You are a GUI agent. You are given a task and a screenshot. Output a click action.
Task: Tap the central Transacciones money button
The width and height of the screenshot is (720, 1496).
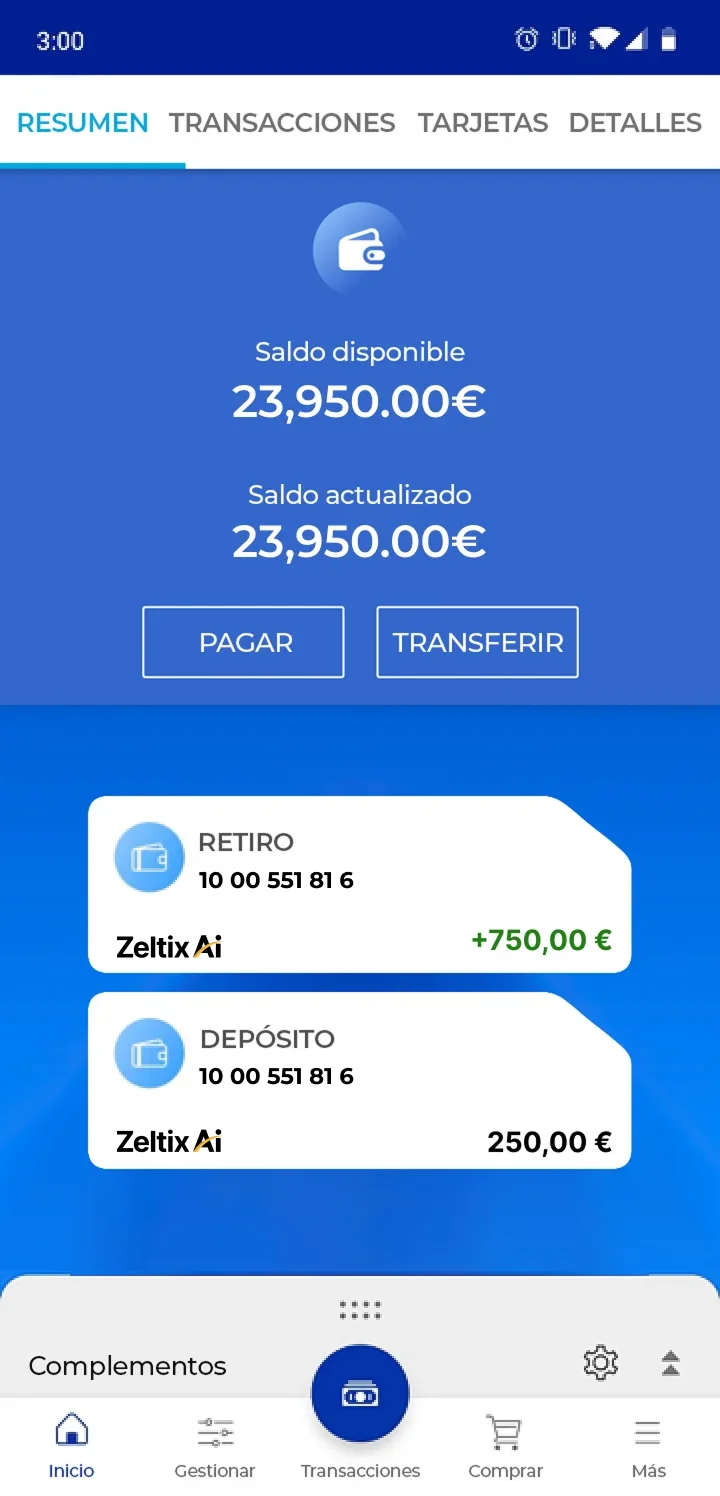point(360,1395)
